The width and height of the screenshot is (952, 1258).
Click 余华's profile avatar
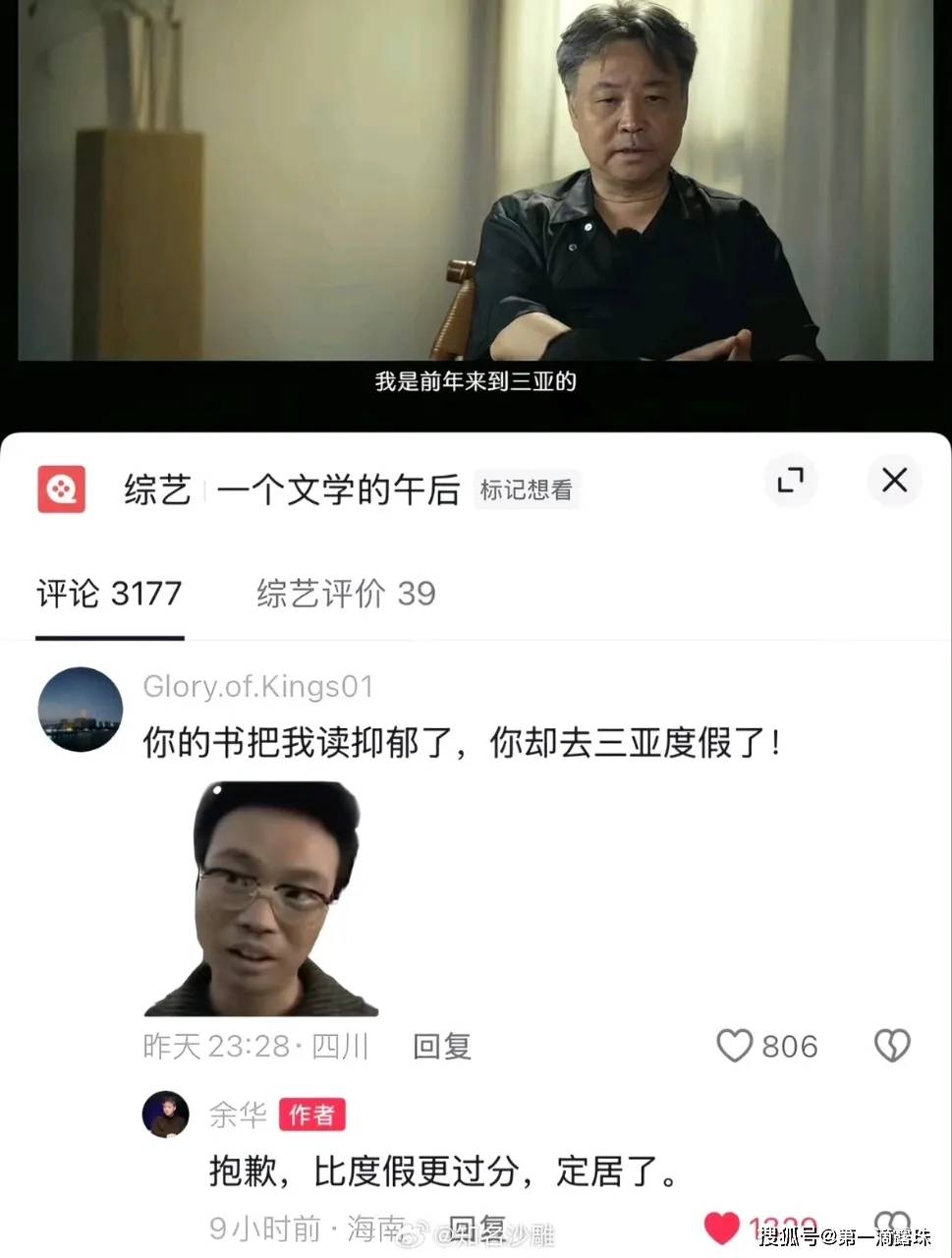[166, 1112]
